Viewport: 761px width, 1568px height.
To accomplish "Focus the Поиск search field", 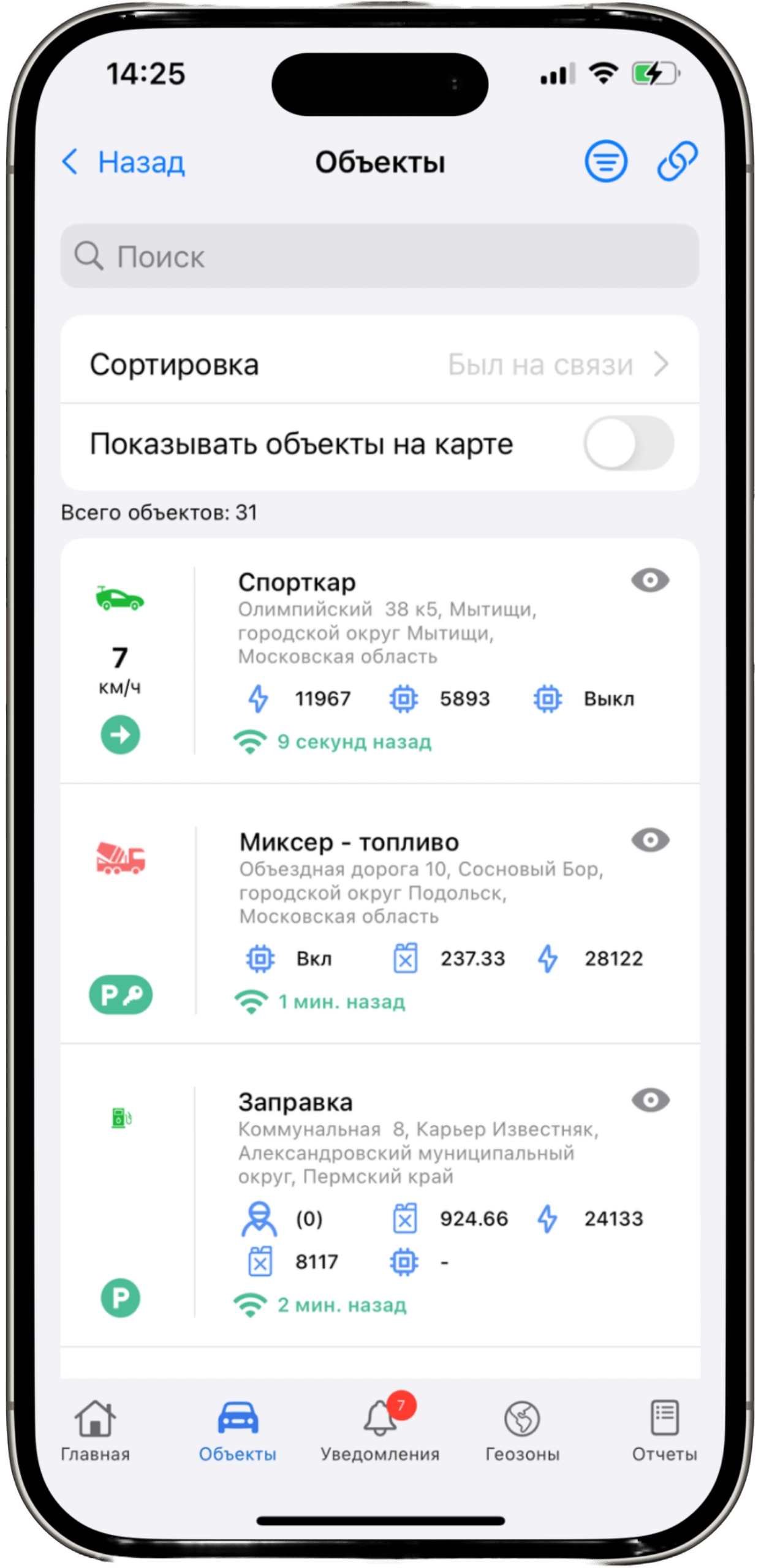I will click(x=379, y=256).
